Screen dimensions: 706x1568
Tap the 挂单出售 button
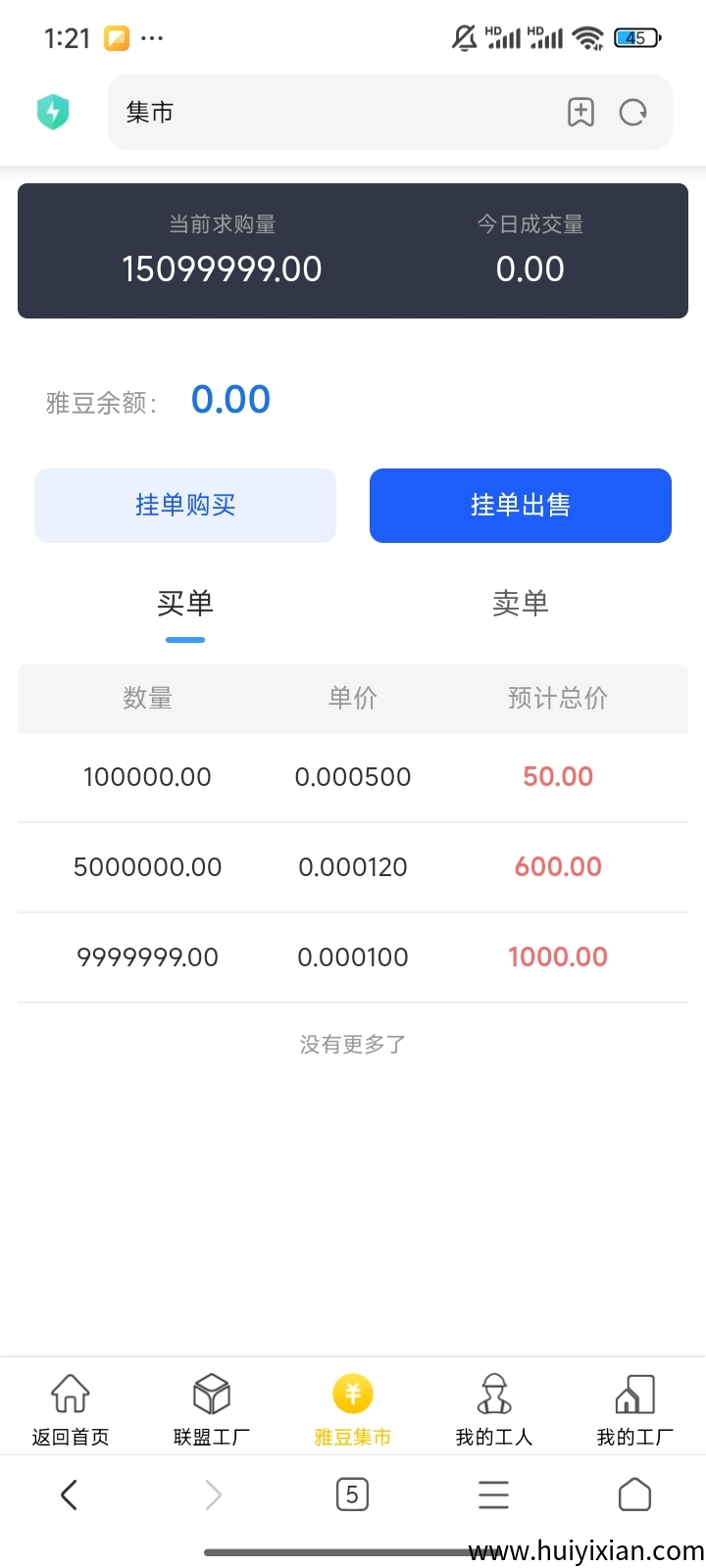[520, 506]
